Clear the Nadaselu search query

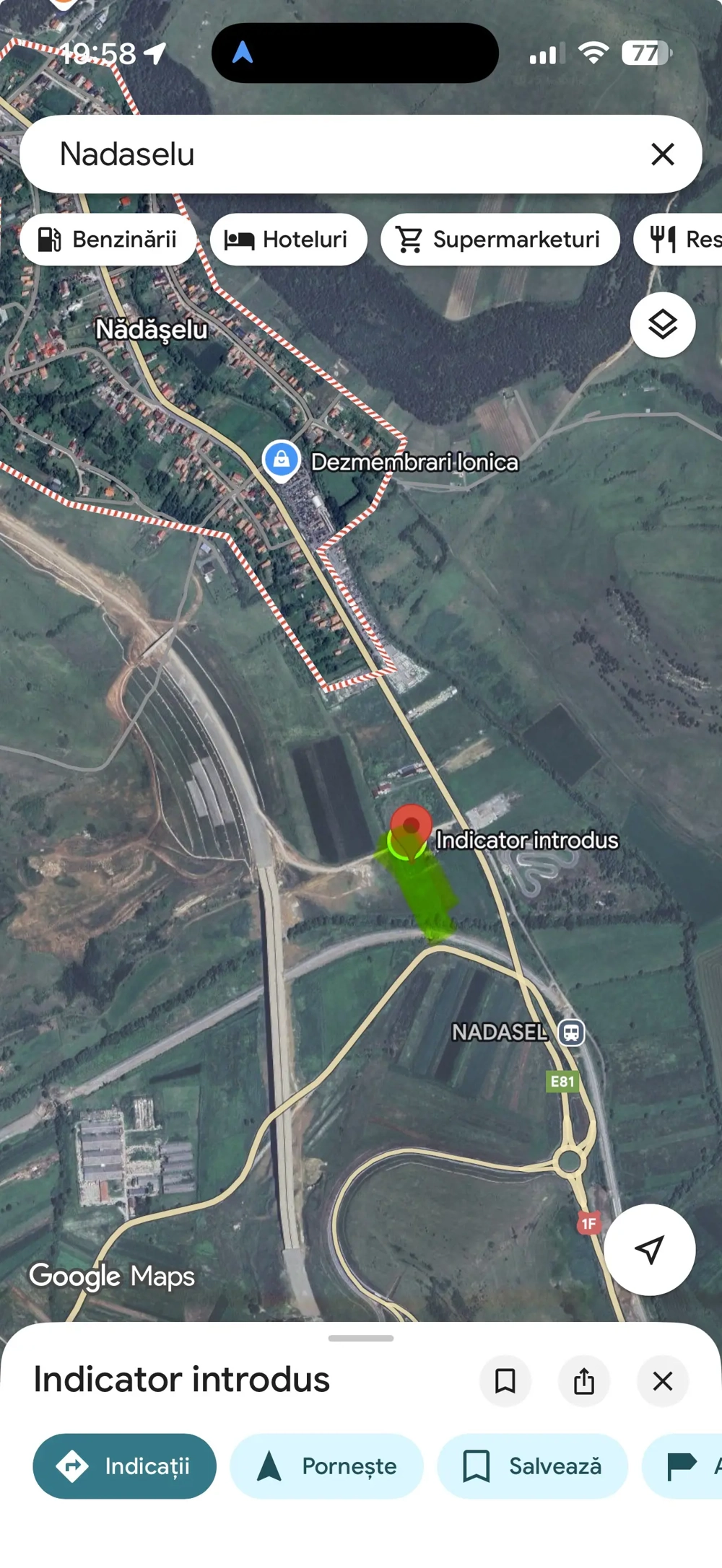[x=662, y=154]
